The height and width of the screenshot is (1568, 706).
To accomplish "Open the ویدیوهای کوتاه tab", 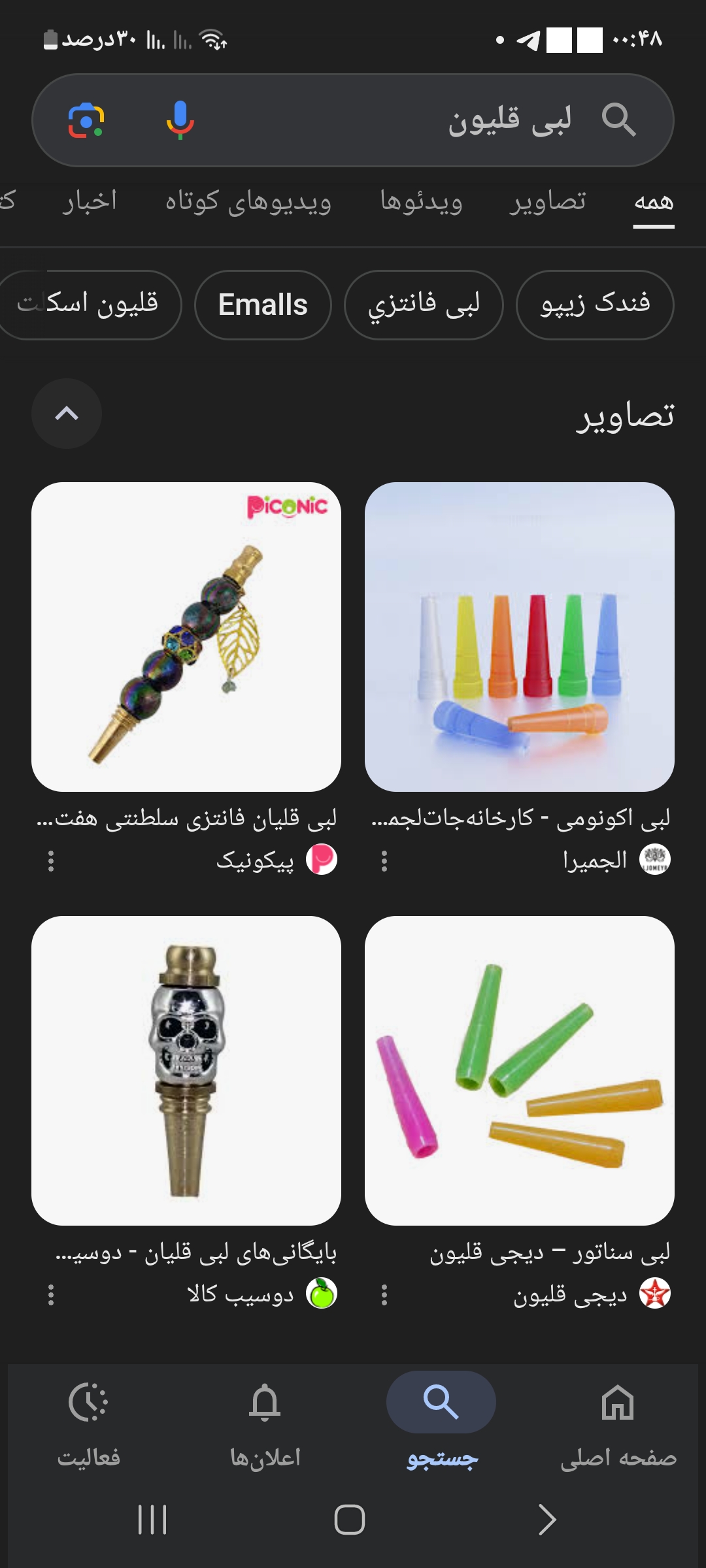I will point(248,201).
